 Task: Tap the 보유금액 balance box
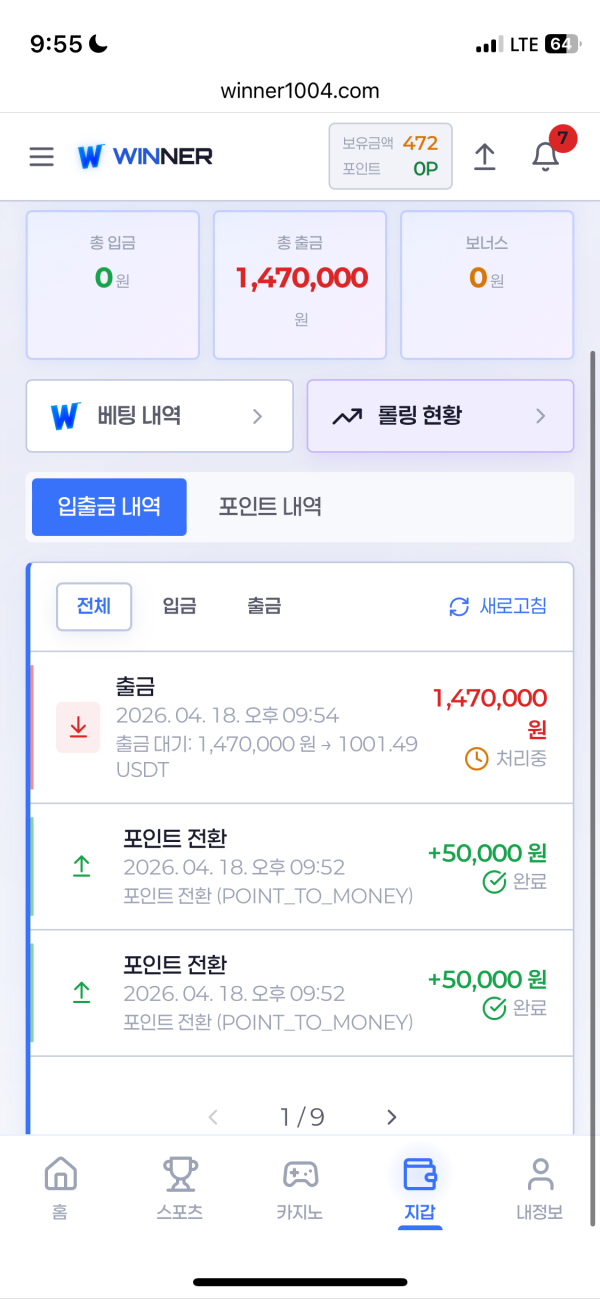tap(390, 156)
